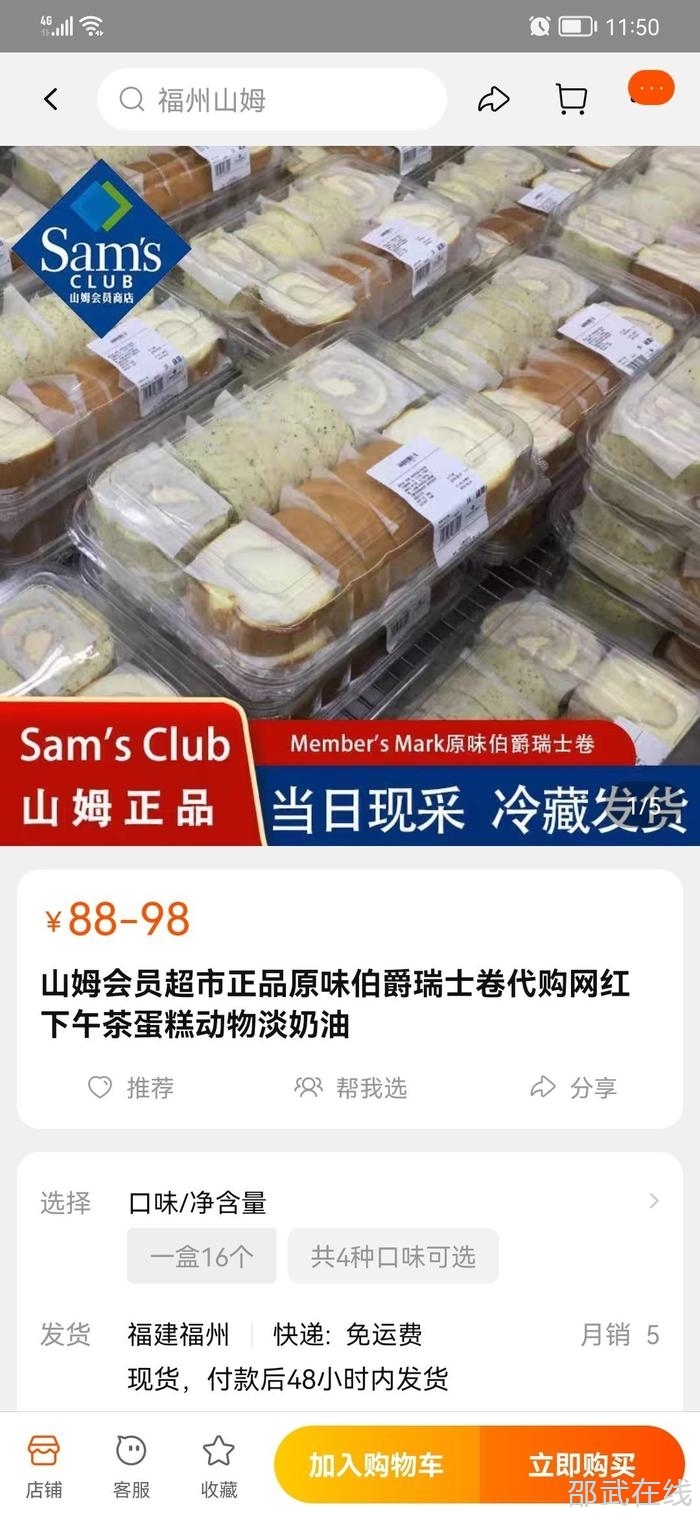
Task: Tap 推荐 to recommend this product
Action: coord(131,1087)
